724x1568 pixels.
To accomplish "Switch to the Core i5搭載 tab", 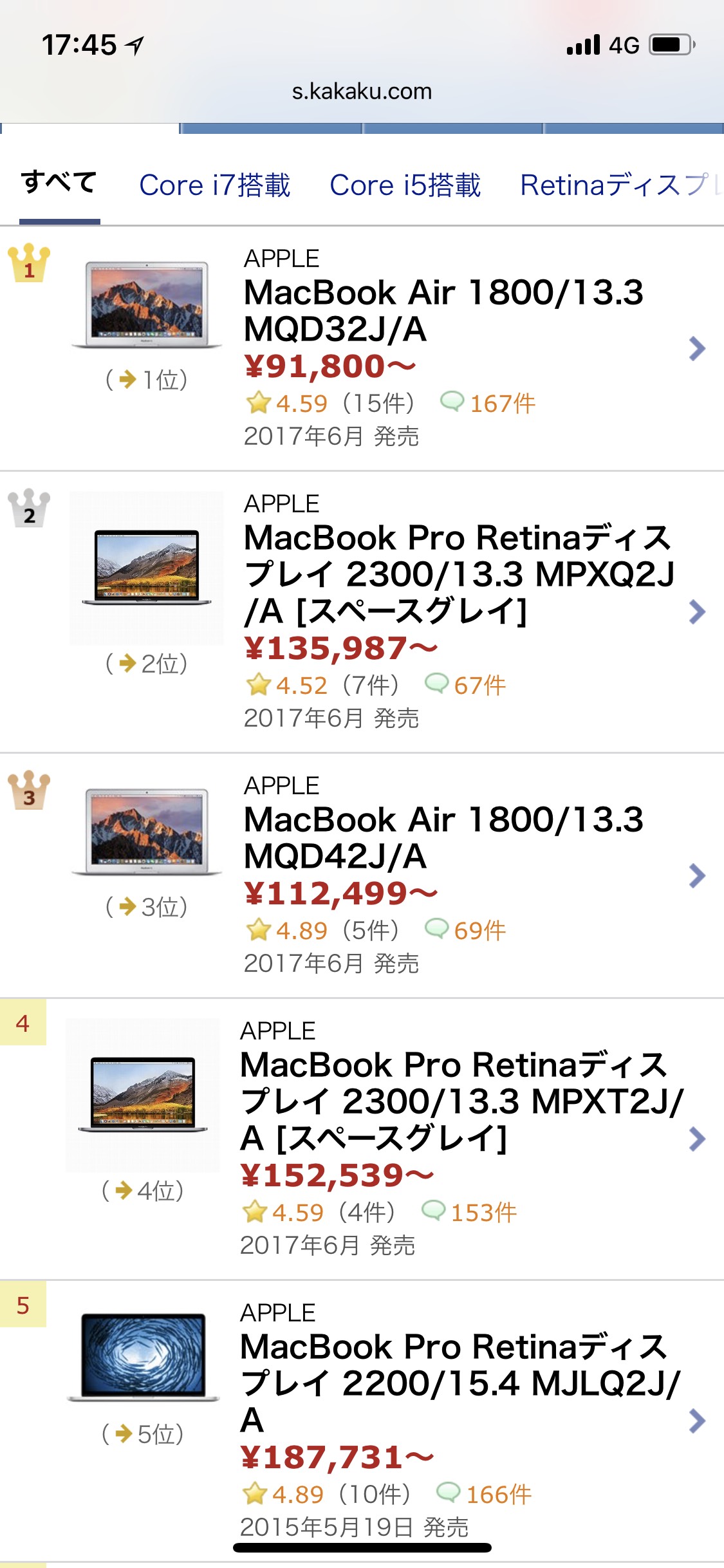I will click(x=405, y=185).
